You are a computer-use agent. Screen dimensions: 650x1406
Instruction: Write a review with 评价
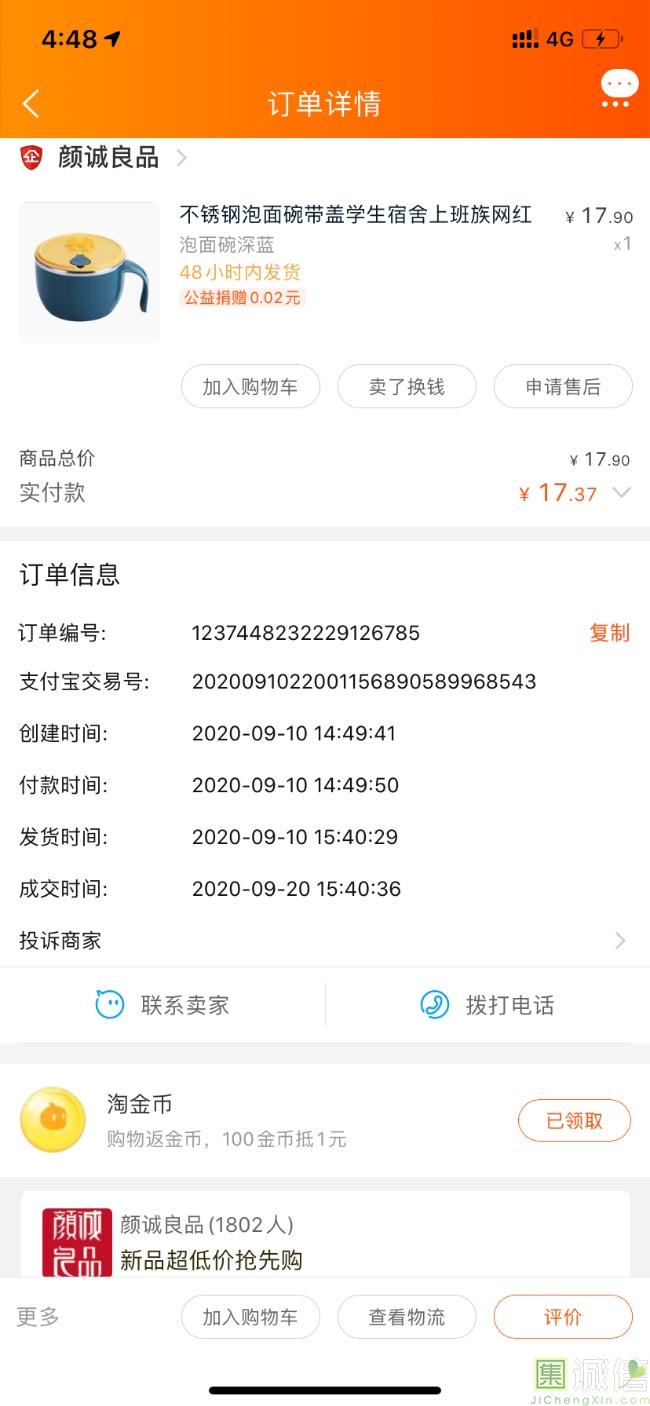click(x=563, y=1317)
